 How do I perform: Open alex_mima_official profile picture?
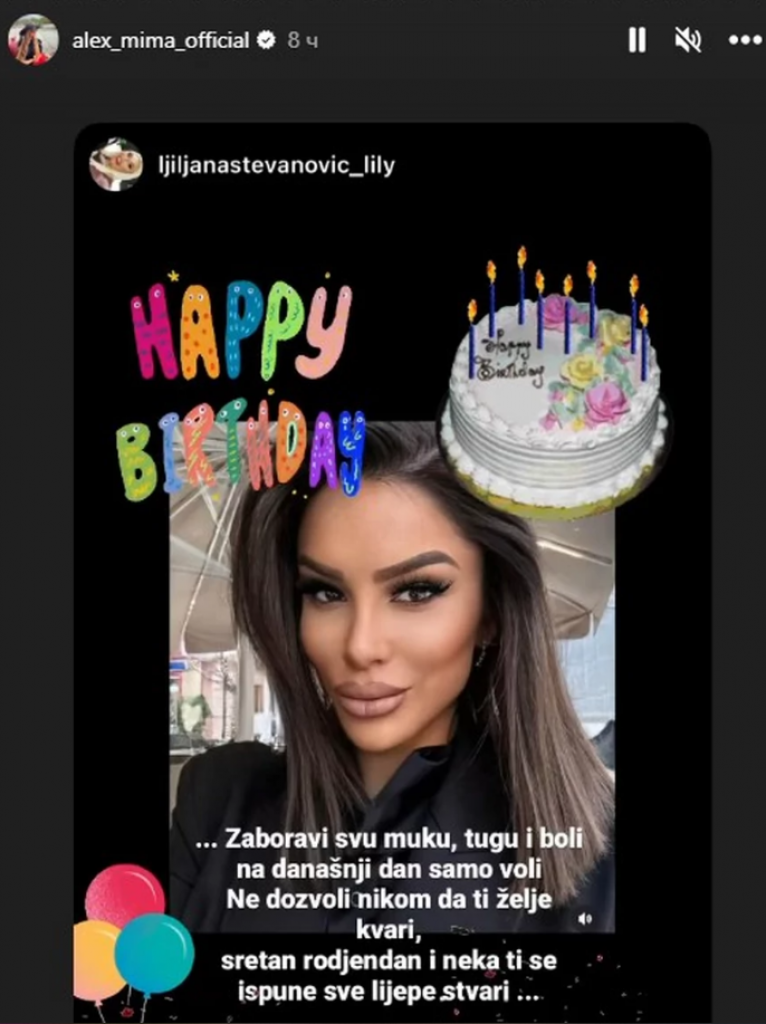click(x=33, y=40)
